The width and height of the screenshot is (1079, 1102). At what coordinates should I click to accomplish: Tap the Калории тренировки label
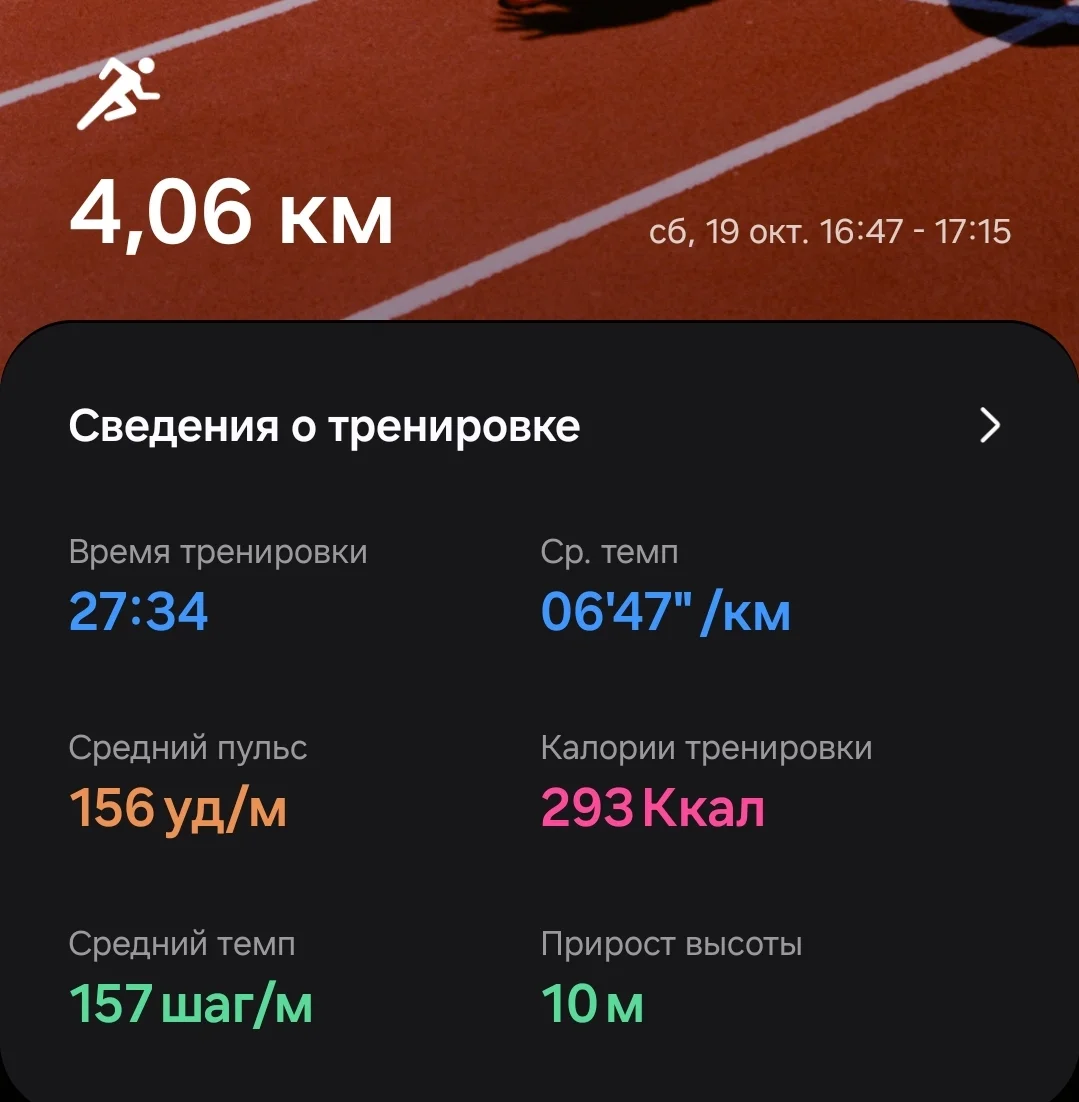[706, 747]
